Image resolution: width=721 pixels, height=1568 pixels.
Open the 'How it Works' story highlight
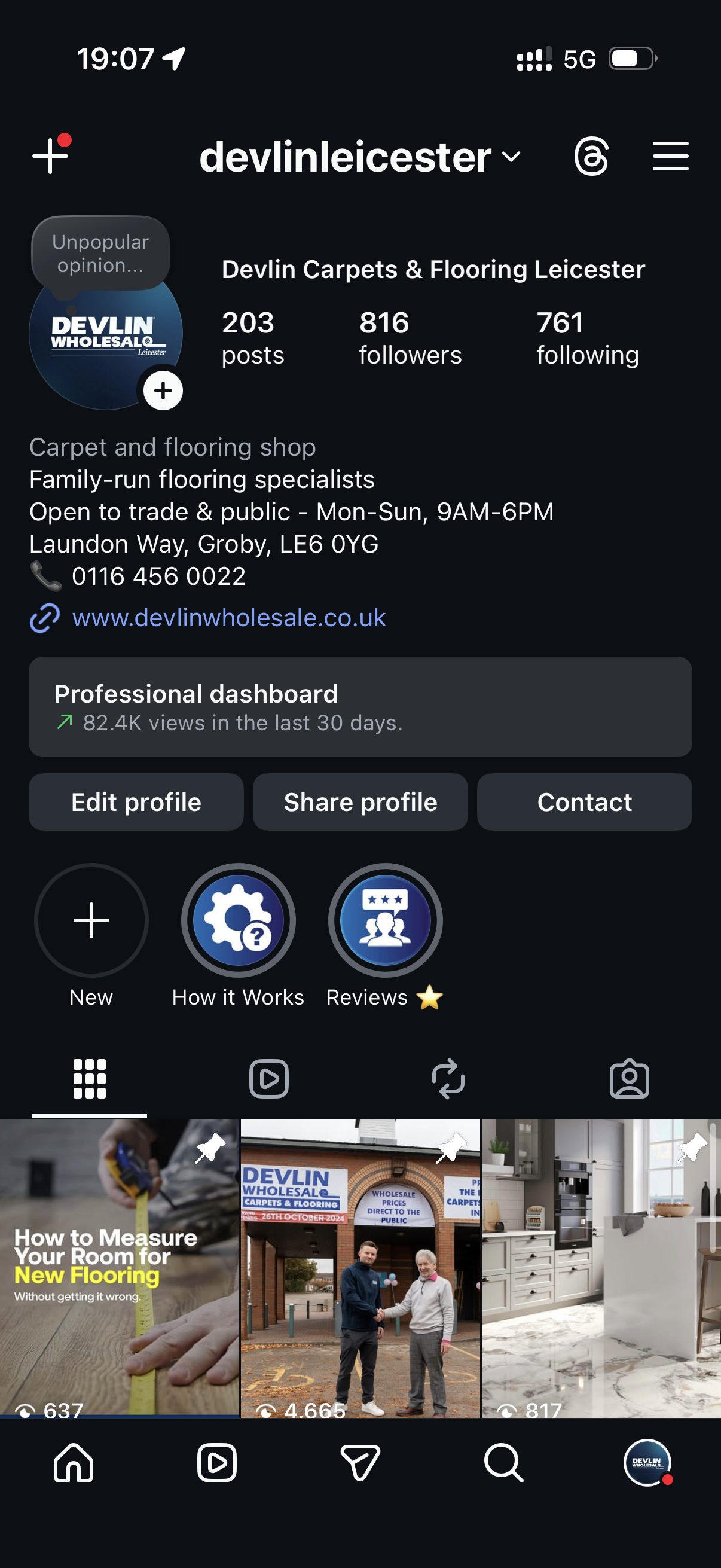(x=238, y=920)
